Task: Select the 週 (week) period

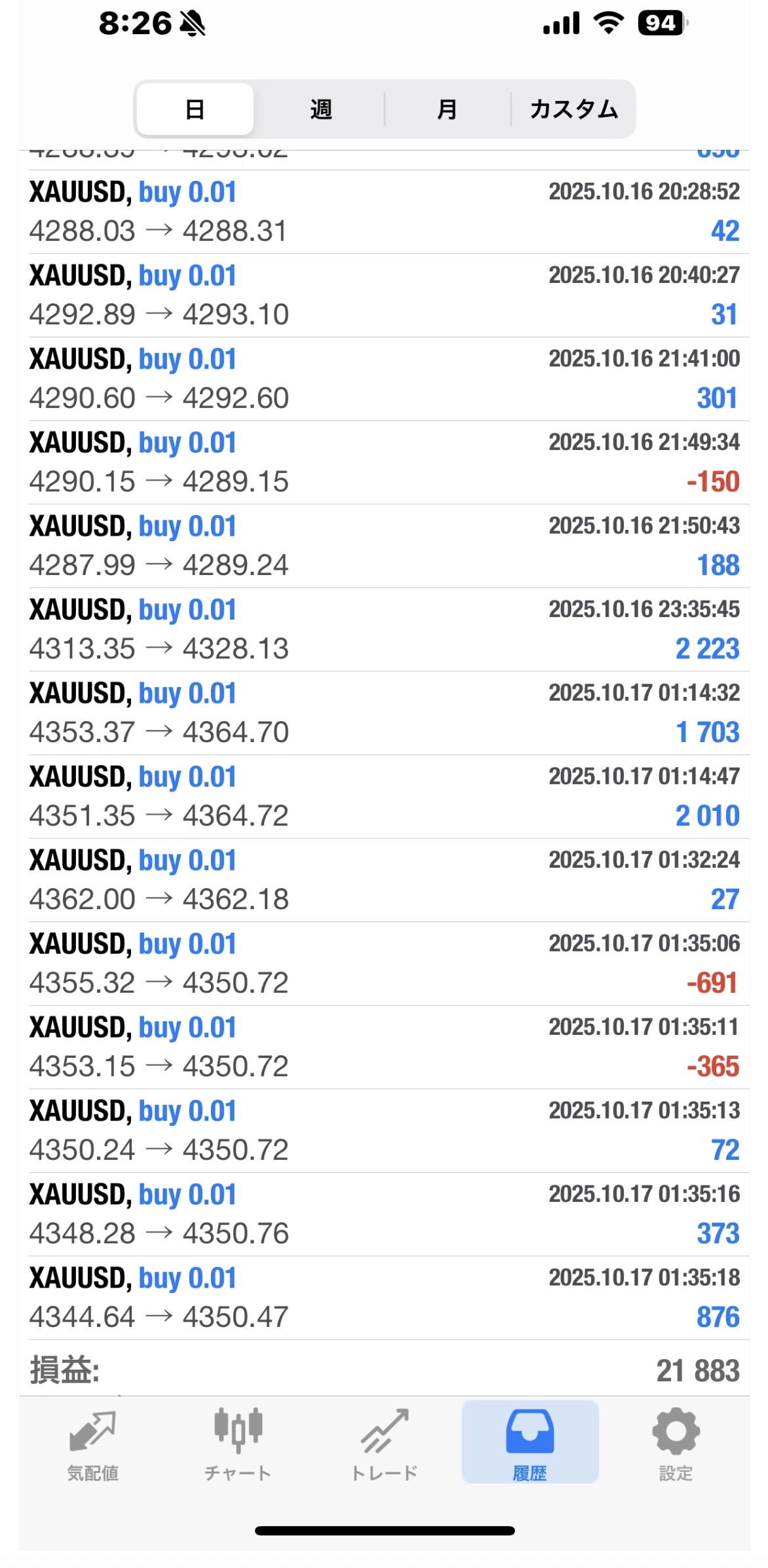Action: coord(320,109)
